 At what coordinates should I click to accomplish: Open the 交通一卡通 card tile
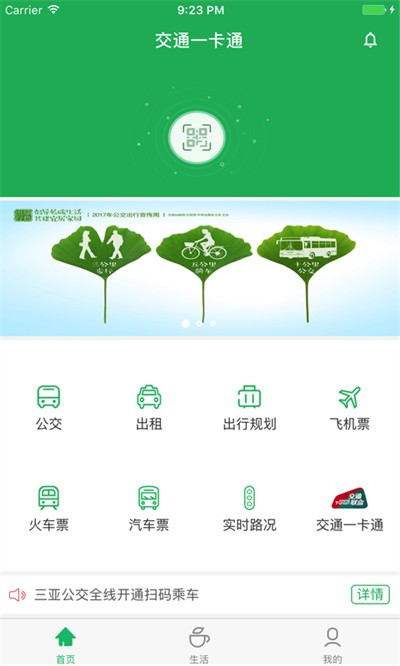tap(349, 509)
